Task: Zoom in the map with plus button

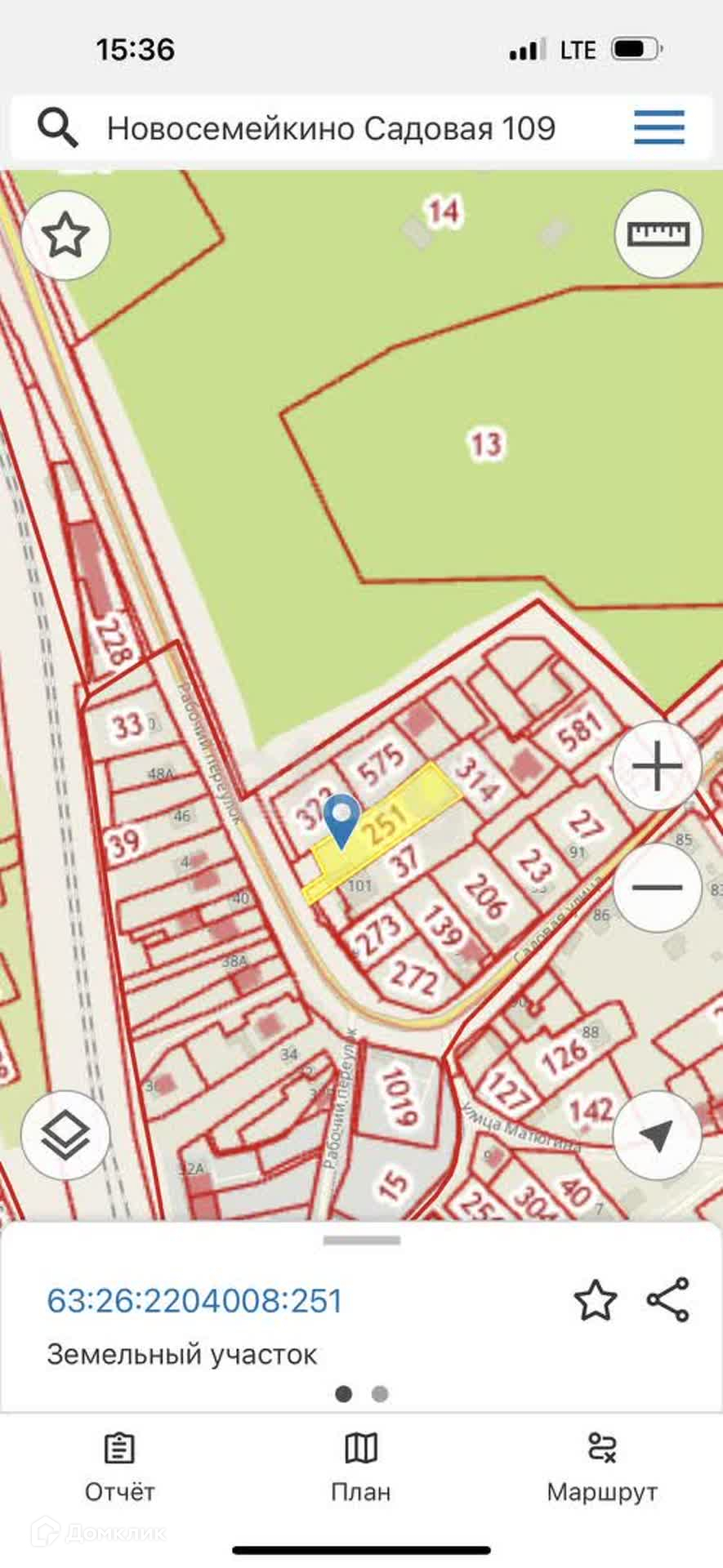Action: (658, 766)
